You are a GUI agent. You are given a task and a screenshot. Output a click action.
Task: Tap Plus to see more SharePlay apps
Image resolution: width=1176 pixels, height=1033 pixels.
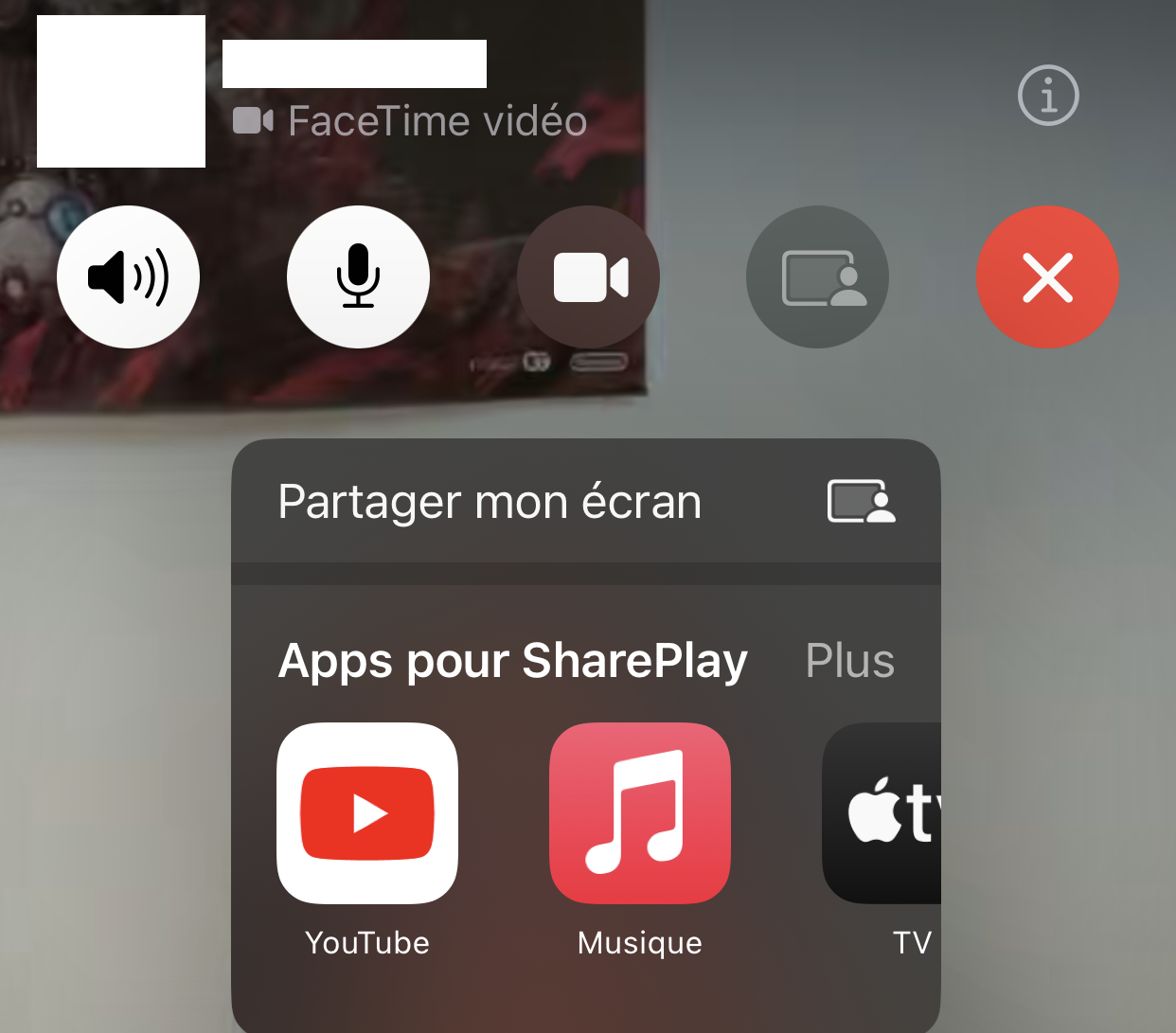tap(849, 661)
